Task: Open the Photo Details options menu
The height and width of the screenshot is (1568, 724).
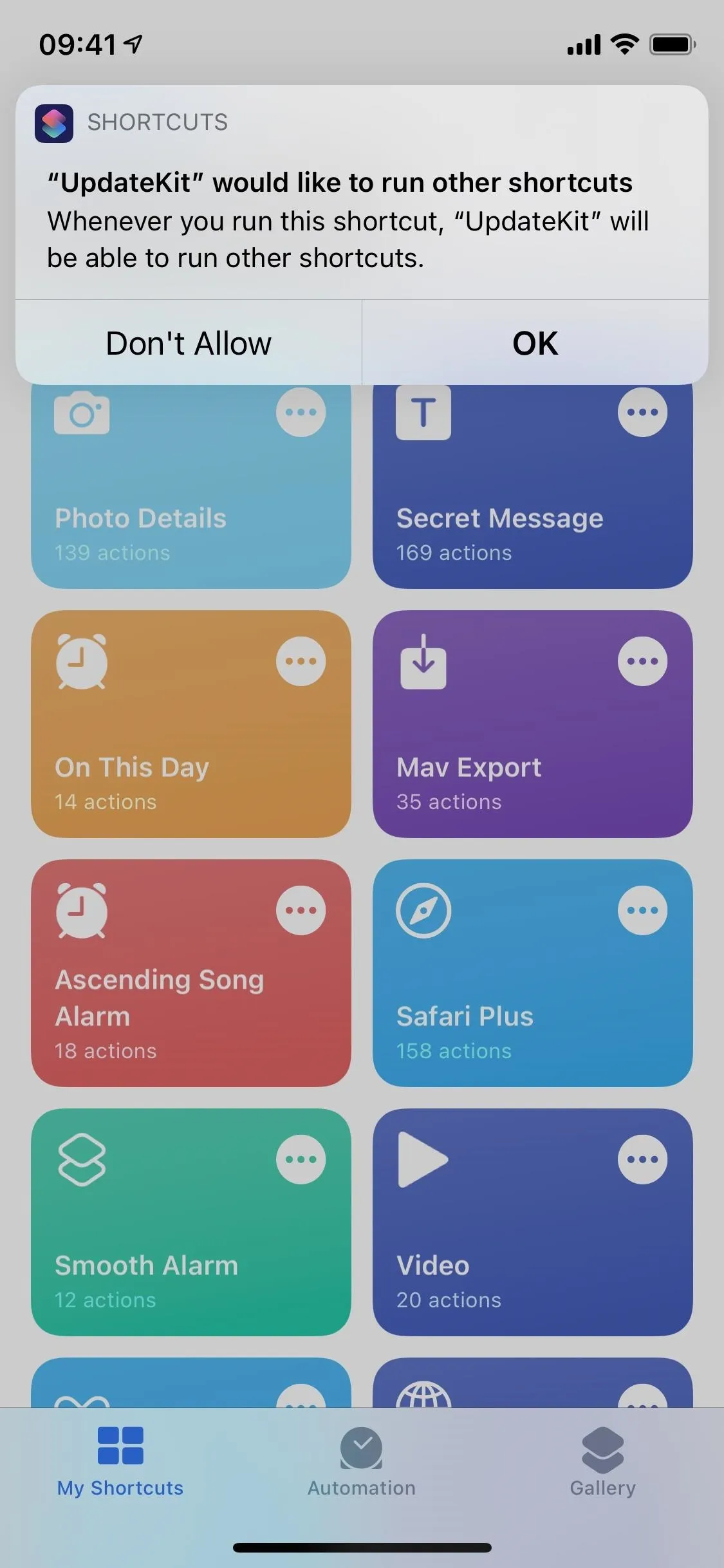Action: click(x=301, y=412)
